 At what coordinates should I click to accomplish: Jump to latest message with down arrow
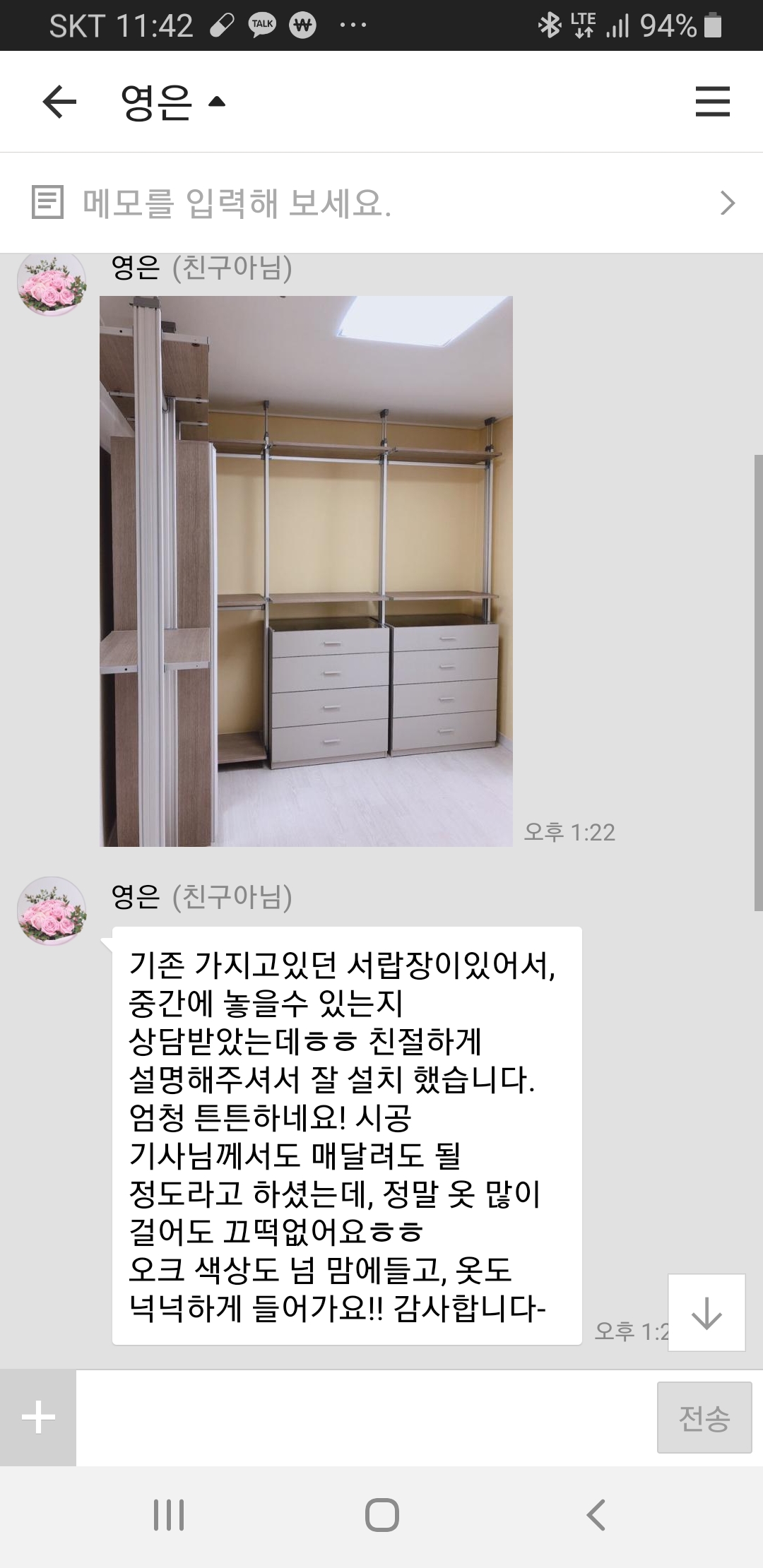point(706,1312)
